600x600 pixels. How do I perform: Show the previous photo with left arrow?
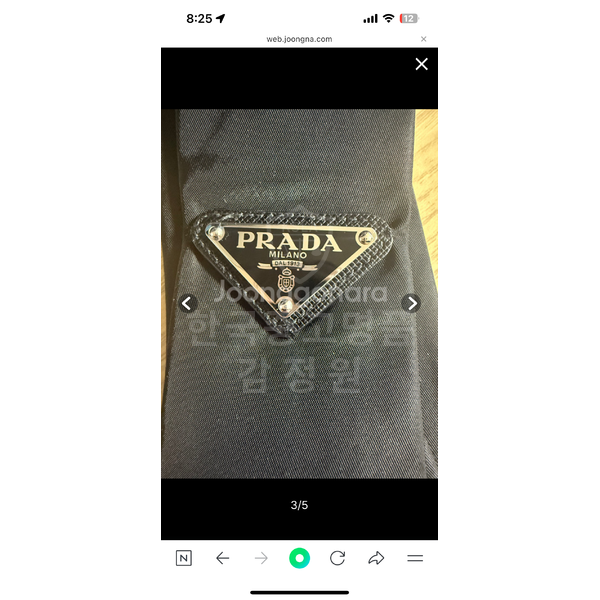(187, 303)
